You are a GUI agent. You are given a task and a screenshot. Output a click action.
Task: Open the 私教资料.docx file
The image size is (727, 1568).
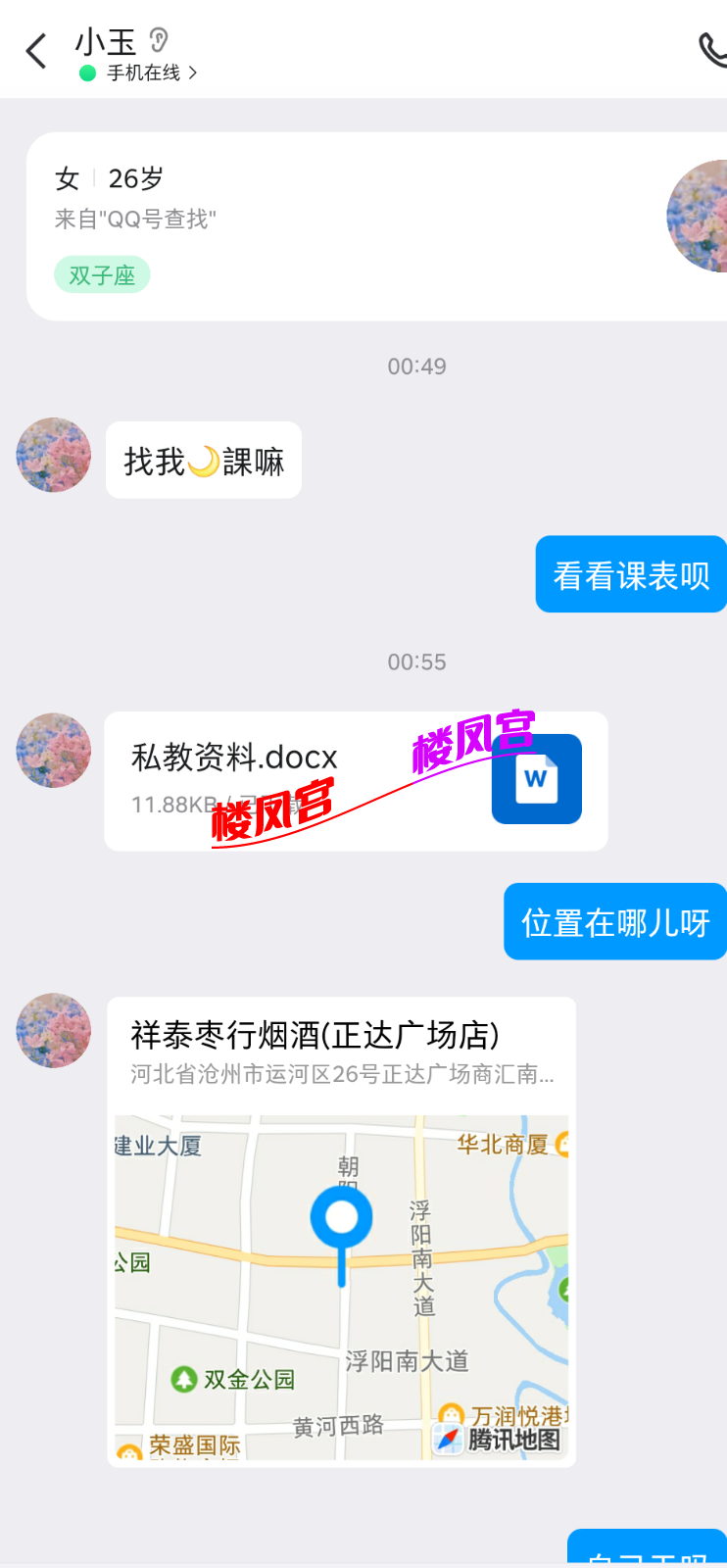[356, 781]
